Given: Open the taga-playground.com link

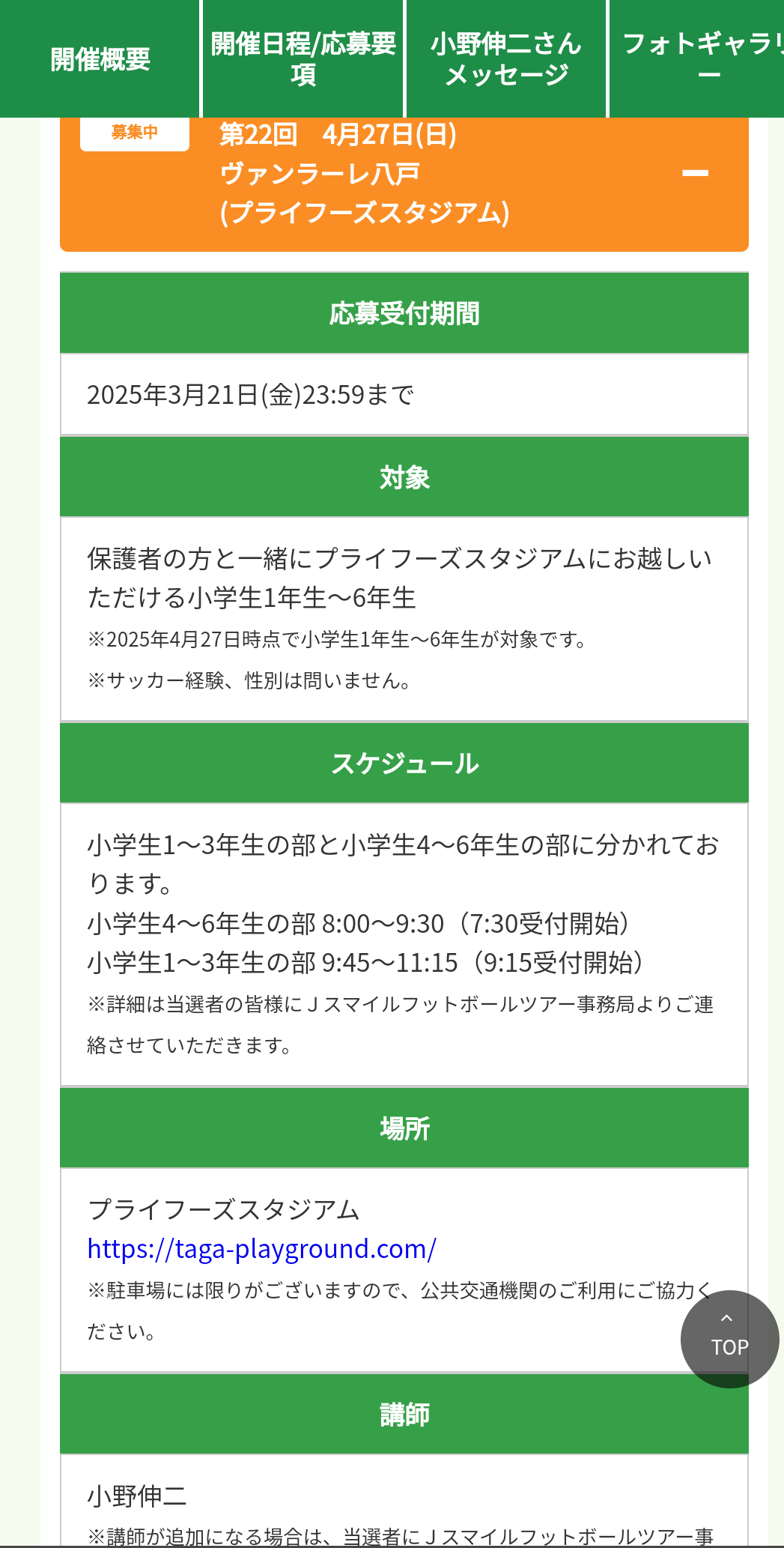Looking at the screenshot, I should (x=261, y=1249).
